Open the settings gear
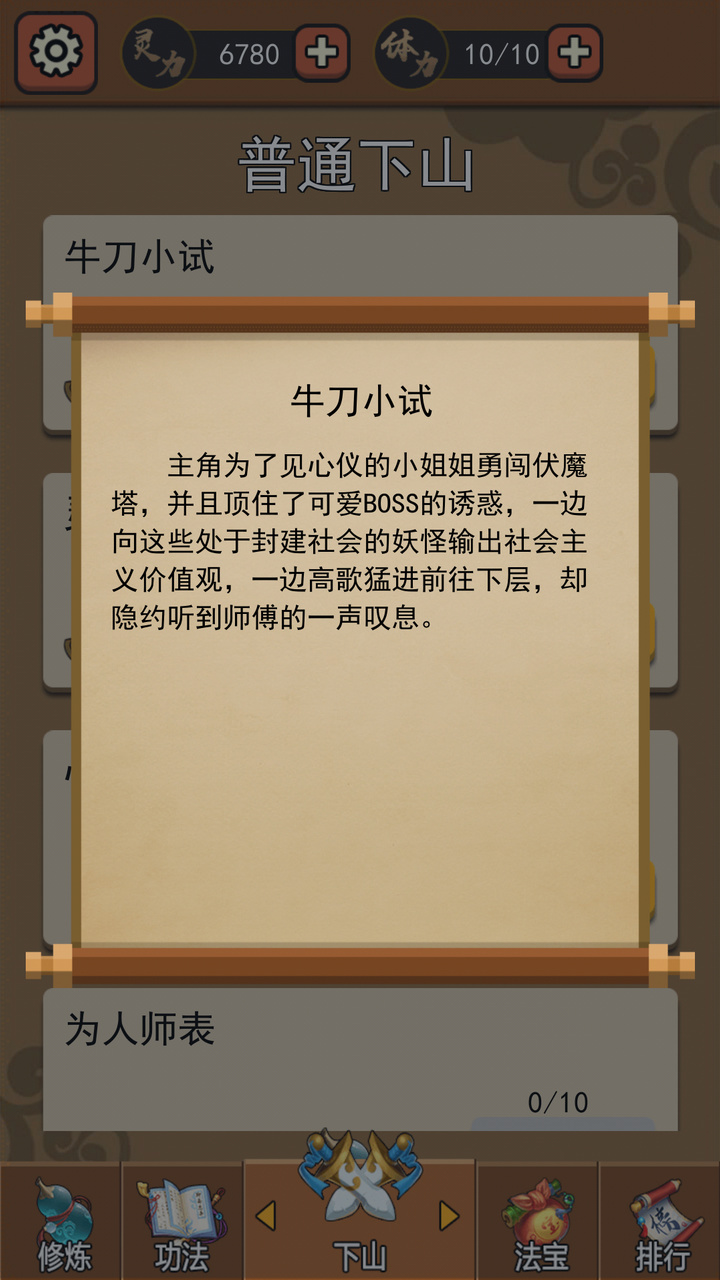Image resolution: width=720 pixels, height=1280 pixels. tap(56, 52)
